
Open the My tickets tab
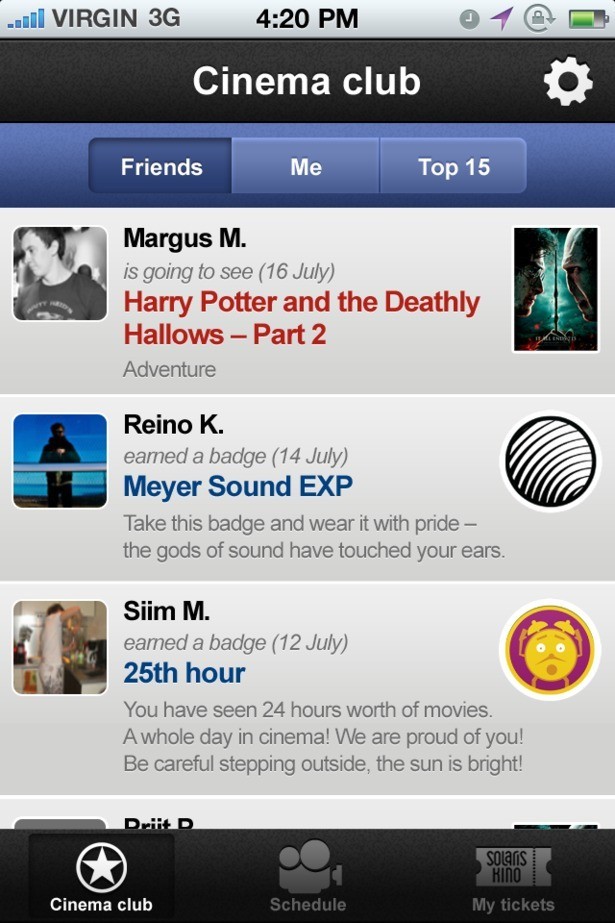tap(512, 877)
